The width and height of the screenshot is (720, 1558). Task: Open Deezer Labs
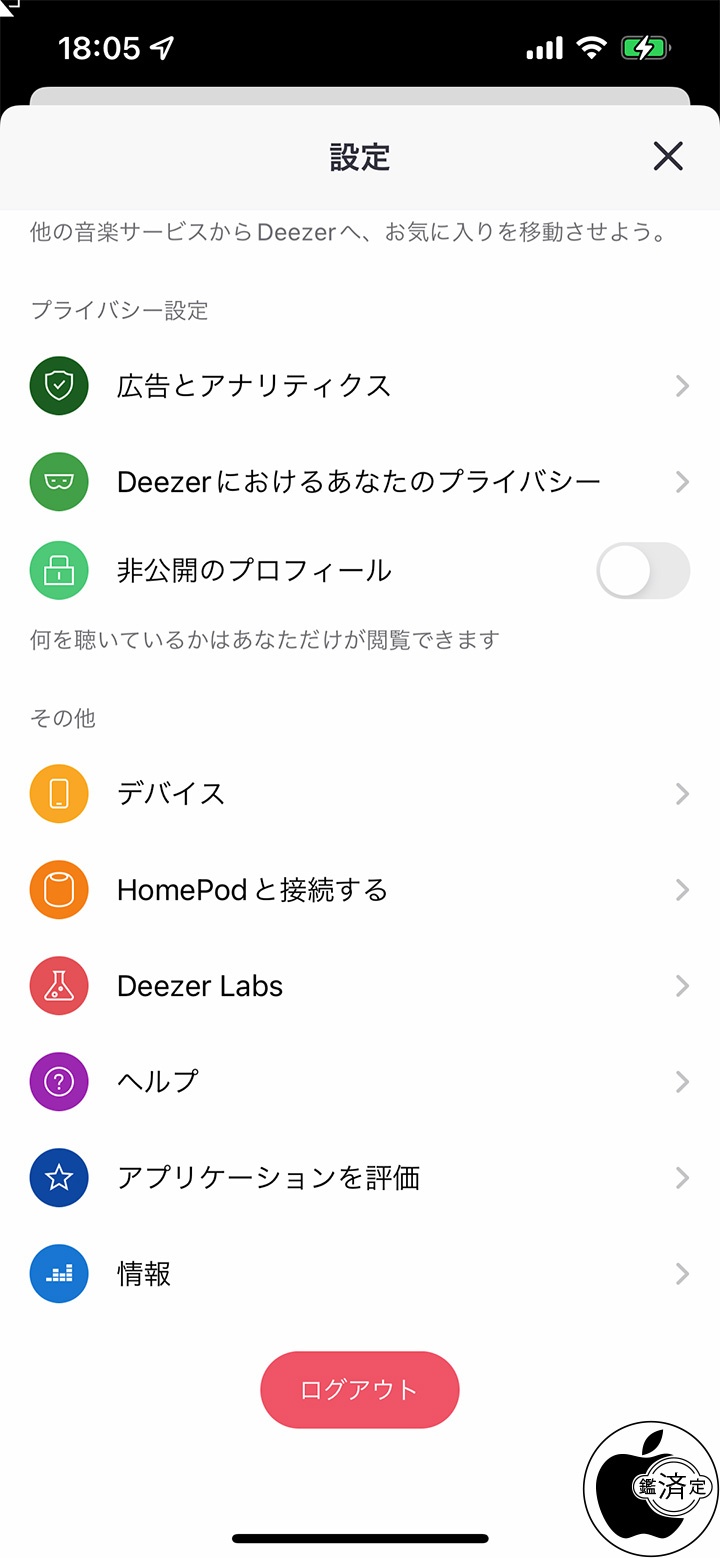click(360, 986)
